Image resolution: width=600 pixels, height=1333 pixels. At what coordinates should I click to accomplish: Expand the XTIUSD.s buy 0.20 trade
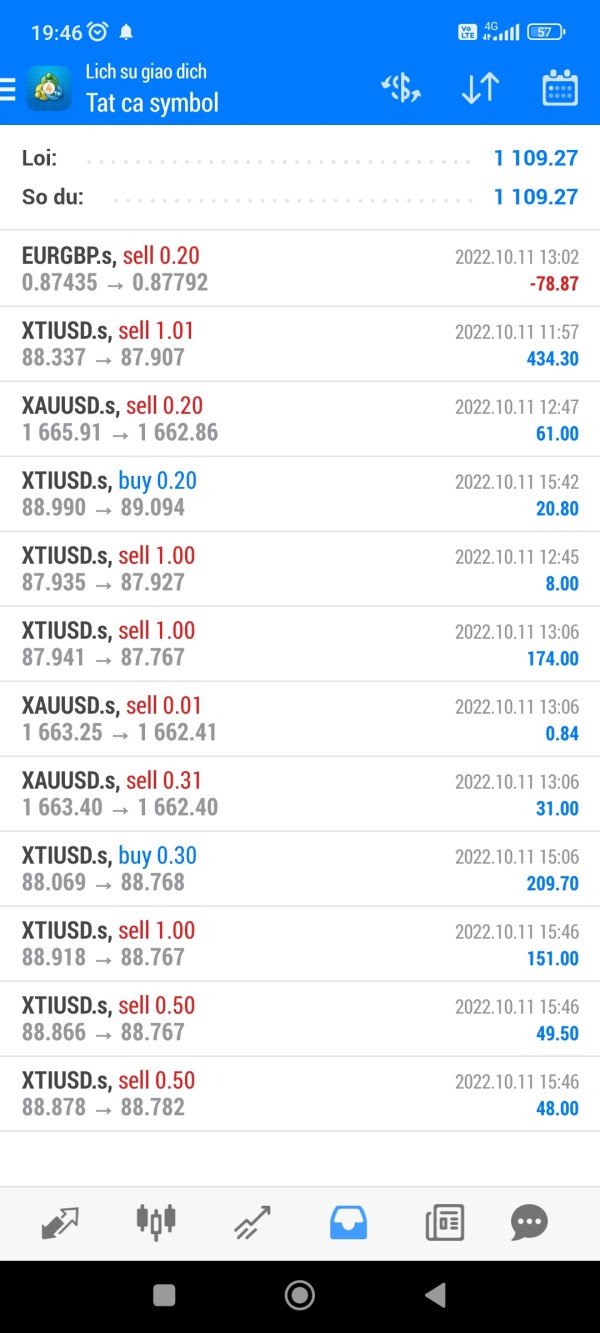click(300, 494)
